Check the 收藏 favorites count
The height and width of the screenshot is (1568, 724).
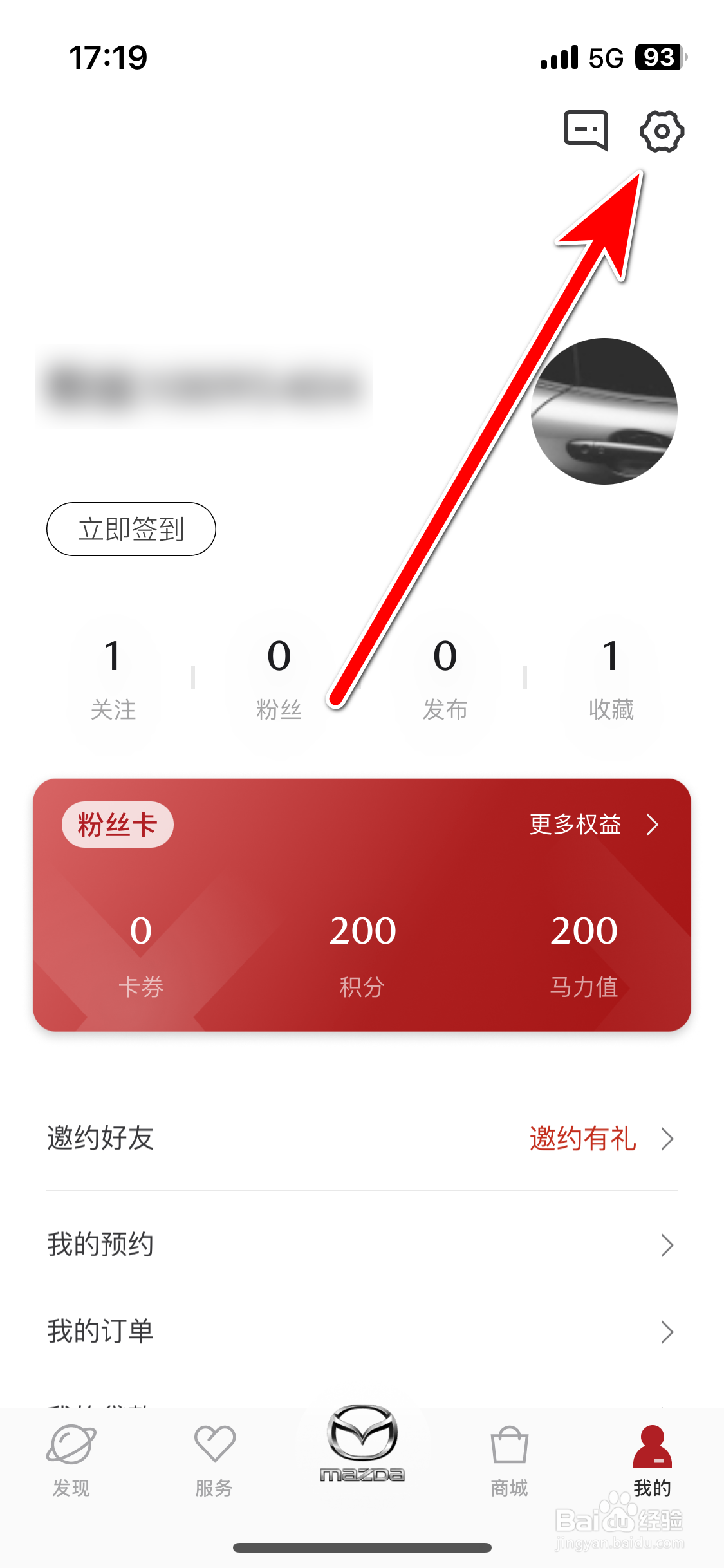tap(610, 676)
